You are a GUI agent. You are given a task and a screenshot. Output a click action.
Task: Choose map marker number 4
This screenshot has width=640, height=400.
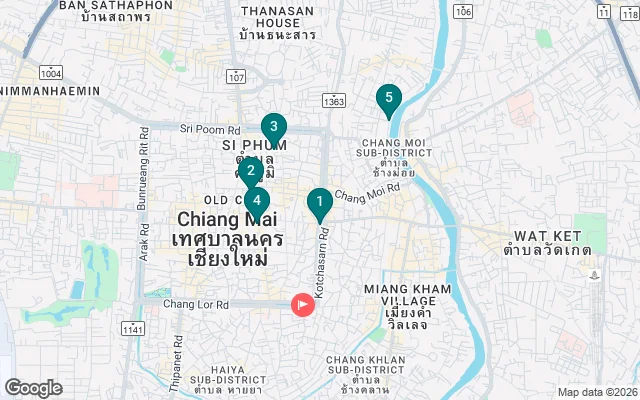(x=257, y=199)
